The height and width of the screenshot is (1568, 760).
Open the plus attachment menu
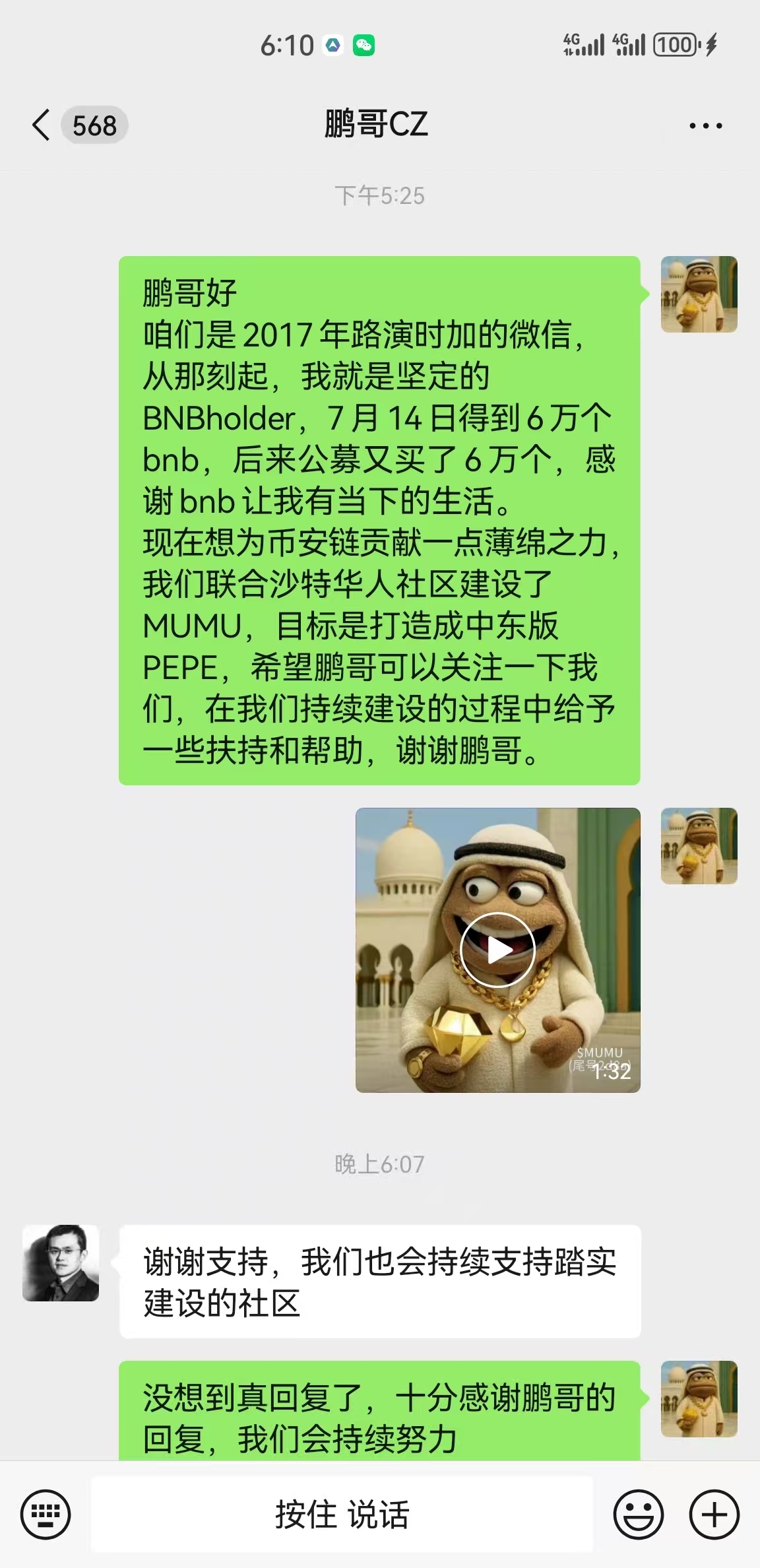tap(714, 1514)
